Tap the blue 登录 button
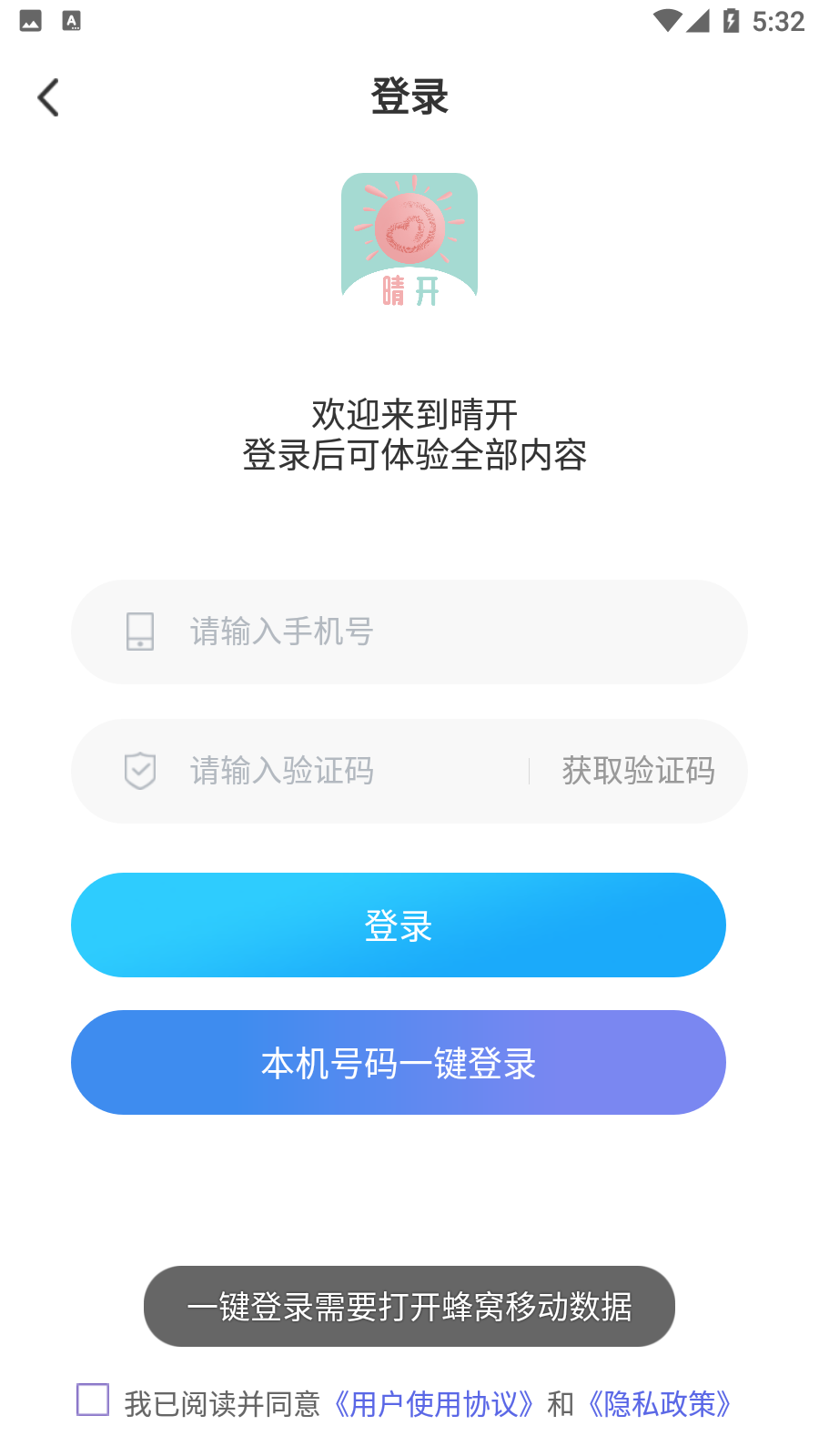Viewport: 819px width, 1456px height. click(399, 925)
